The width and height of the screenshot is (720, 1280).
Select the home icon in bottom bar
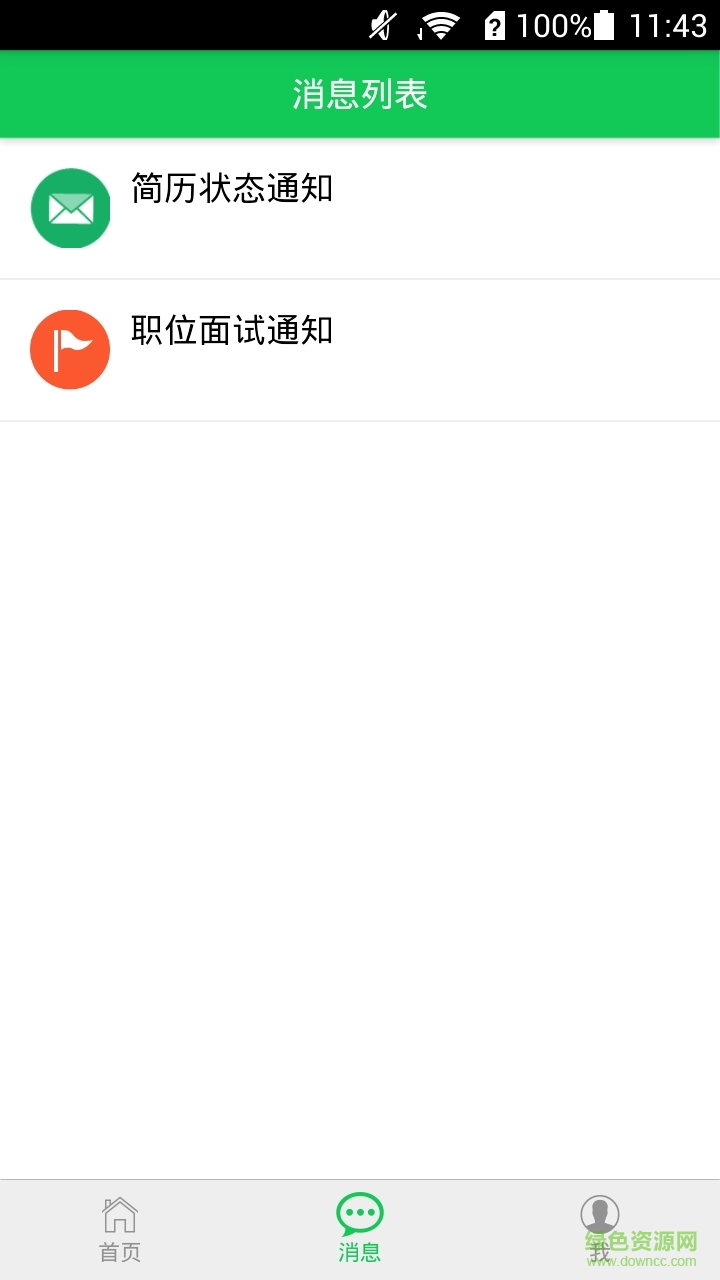[x=120, y=1215]
